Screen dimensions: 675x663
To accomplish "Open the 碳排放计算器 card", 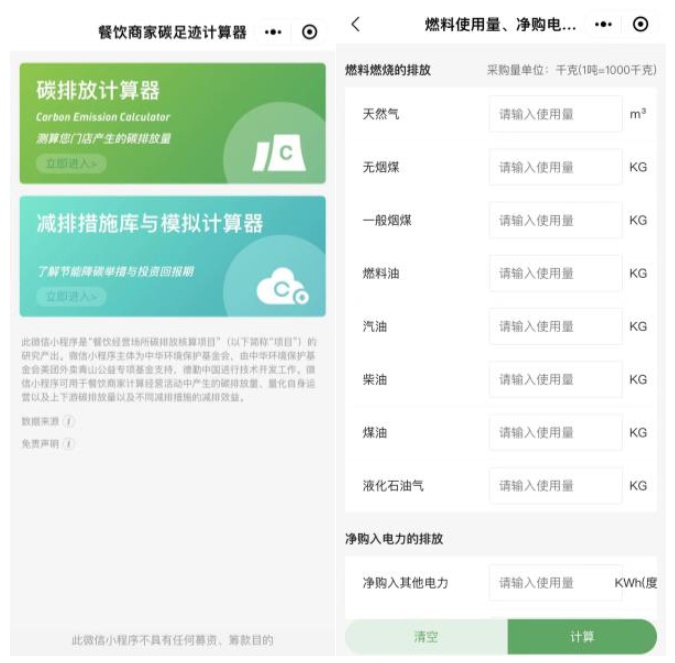I will click(172, 123).
